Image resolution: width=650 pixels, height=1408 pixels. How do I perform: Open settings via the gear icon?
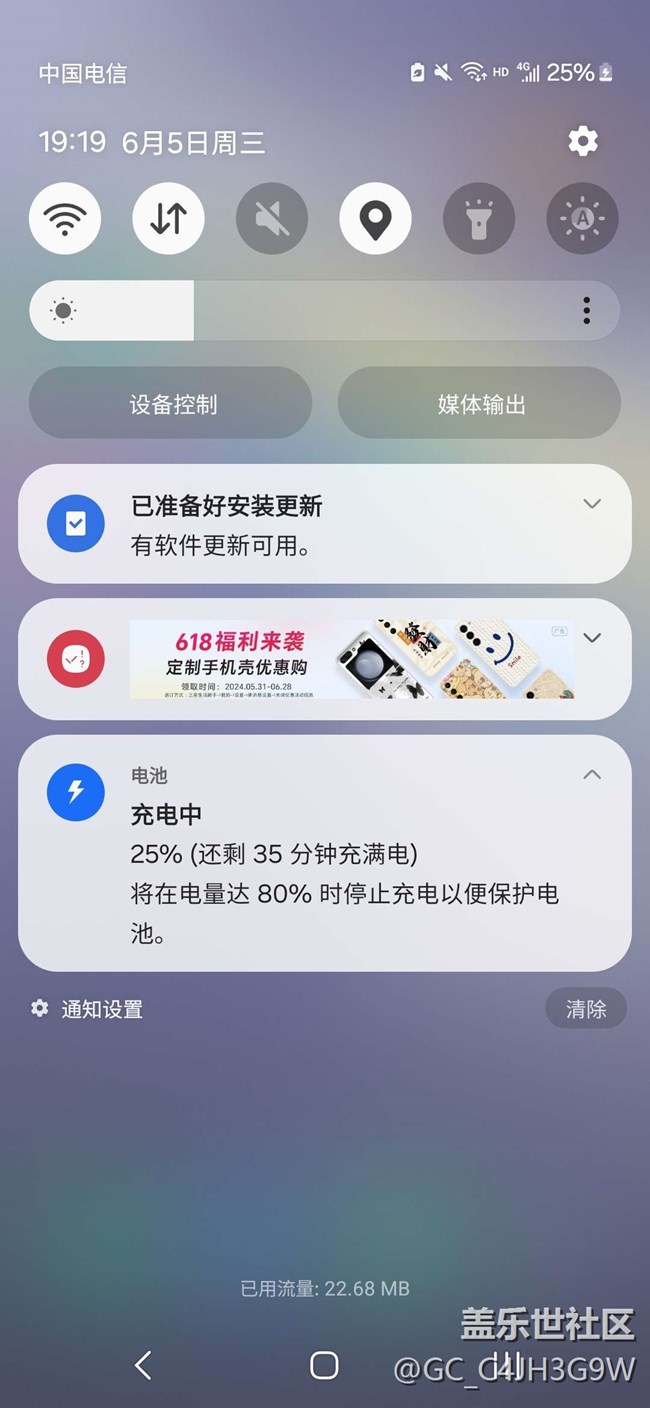pyautogui.click(x=583, y=141)
